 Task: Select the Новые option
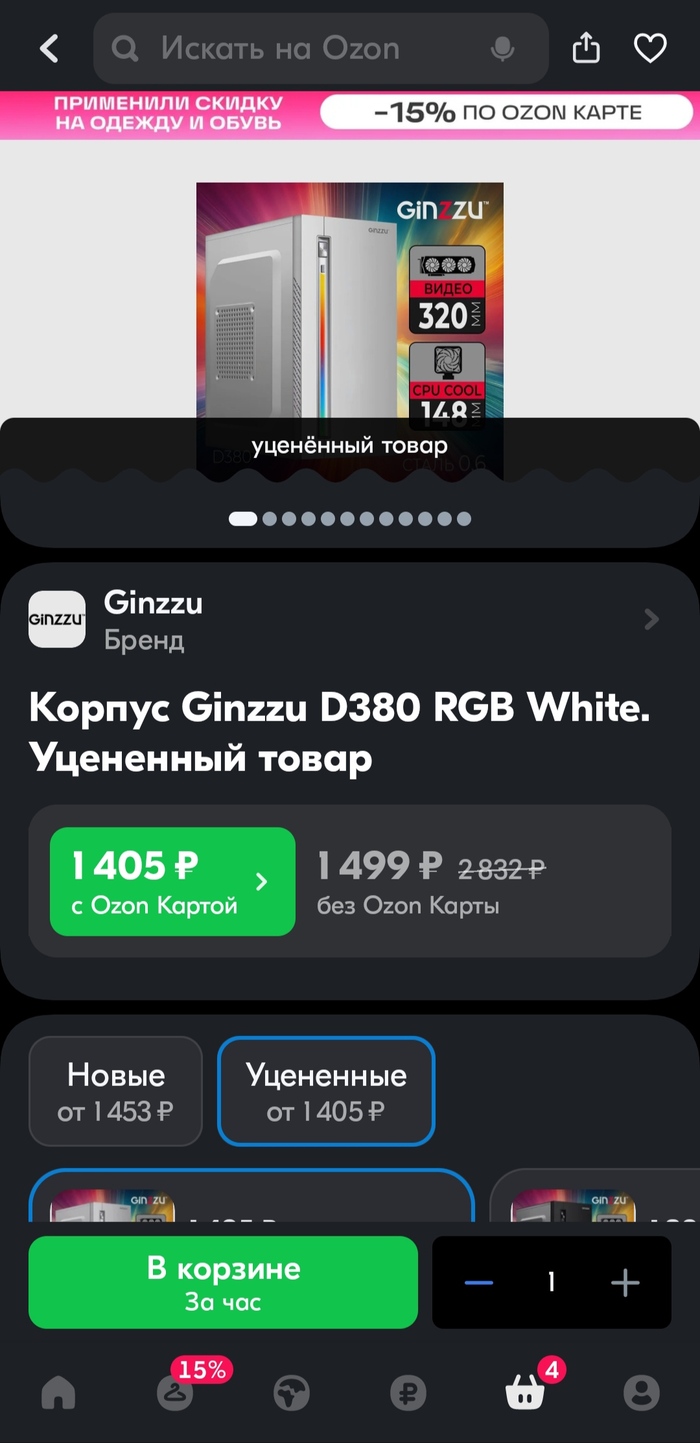point(115,1091)
